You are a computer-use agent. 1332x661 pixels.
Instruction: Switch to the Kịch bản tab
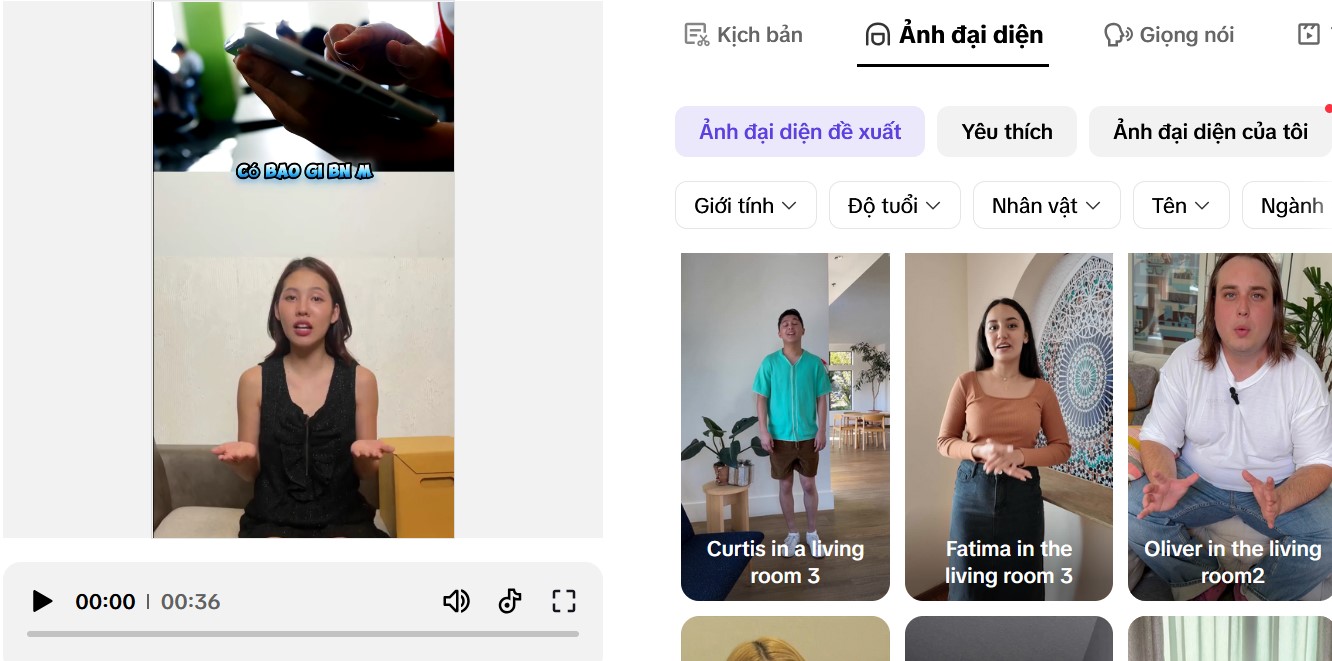[743, 35]
